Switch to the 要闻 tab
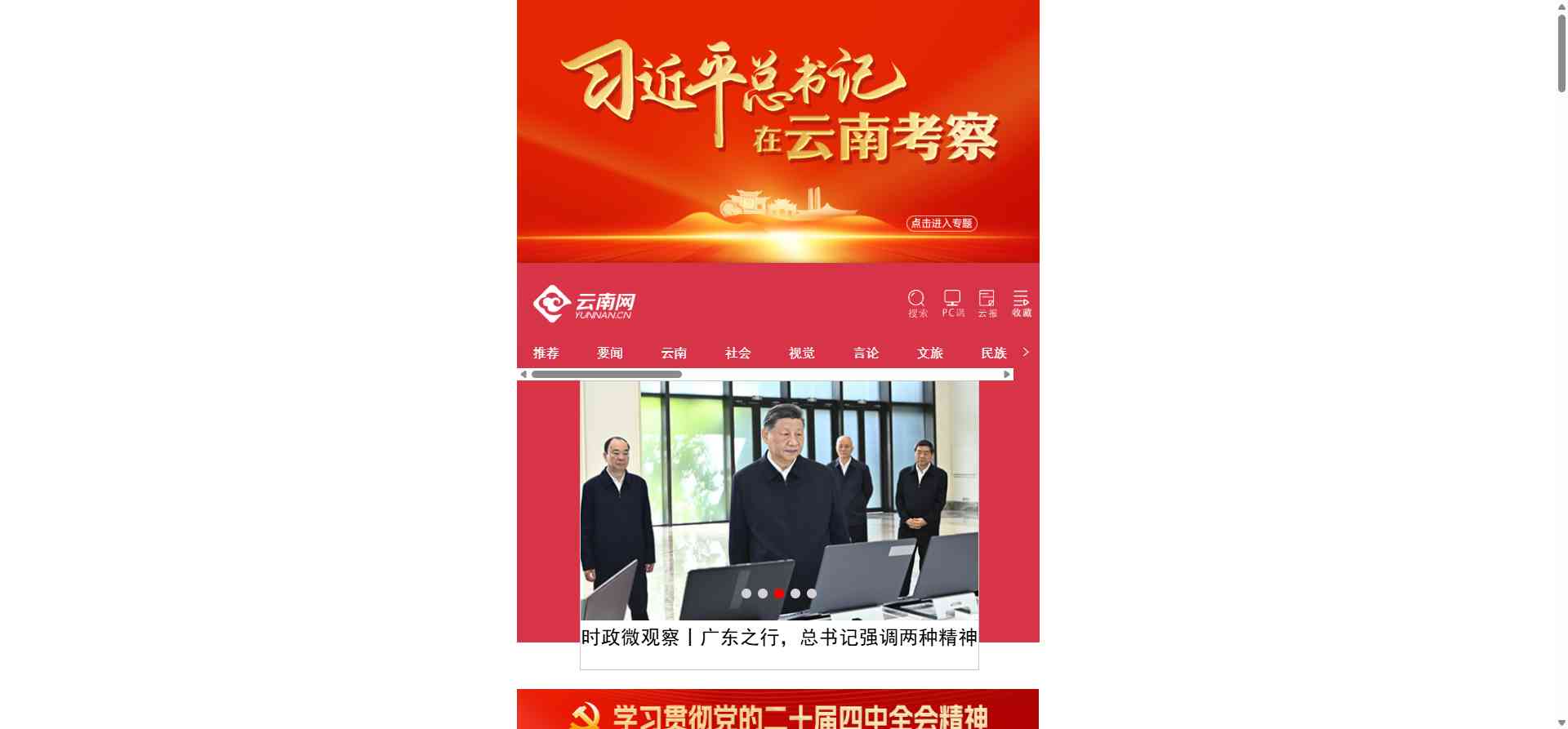This screenshot has width=1568, height=729. pyautogui.click(x=609, y=353)
